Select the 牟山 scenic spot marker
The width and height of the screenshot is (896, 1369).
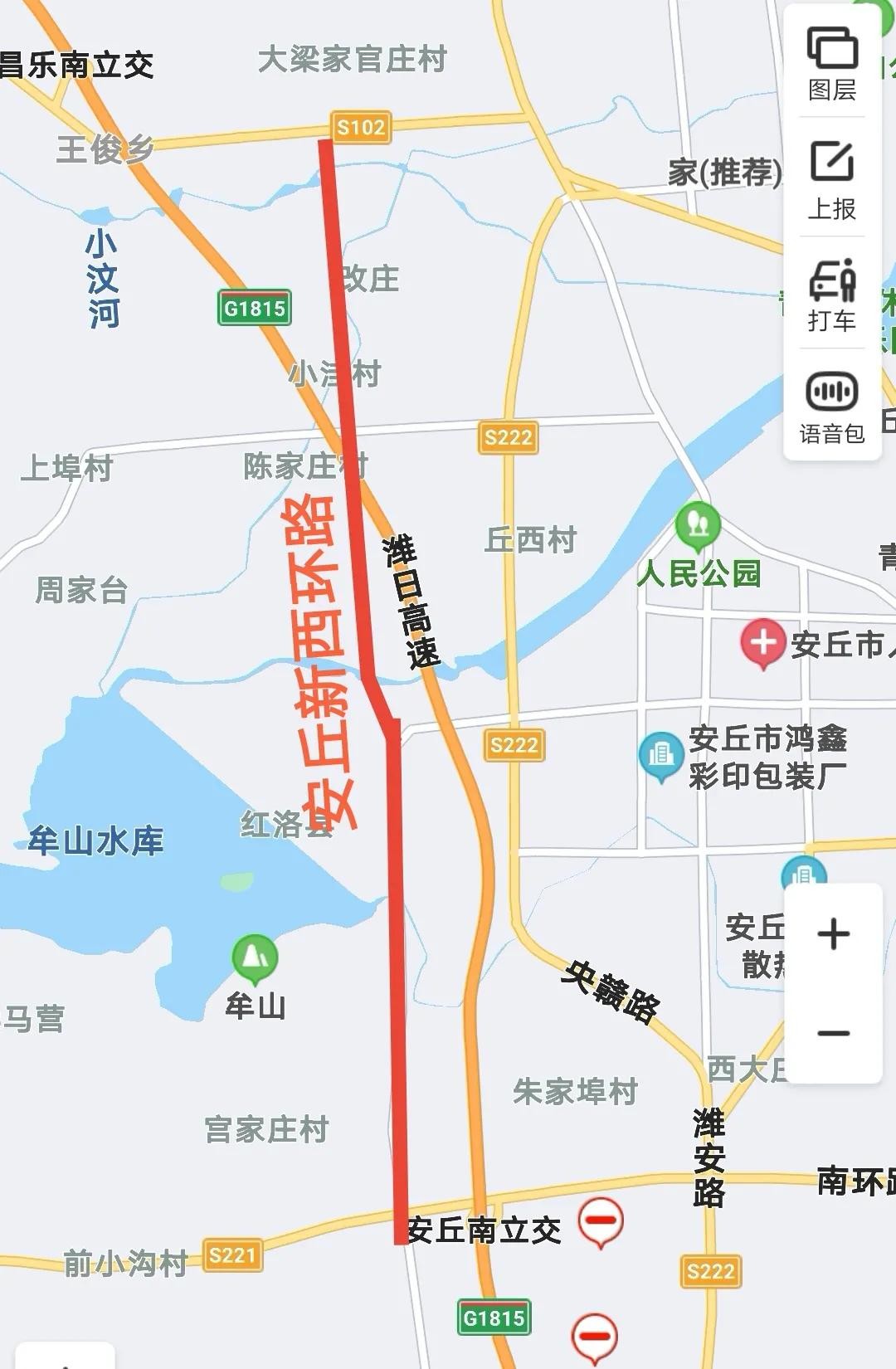tap(255, 958)
